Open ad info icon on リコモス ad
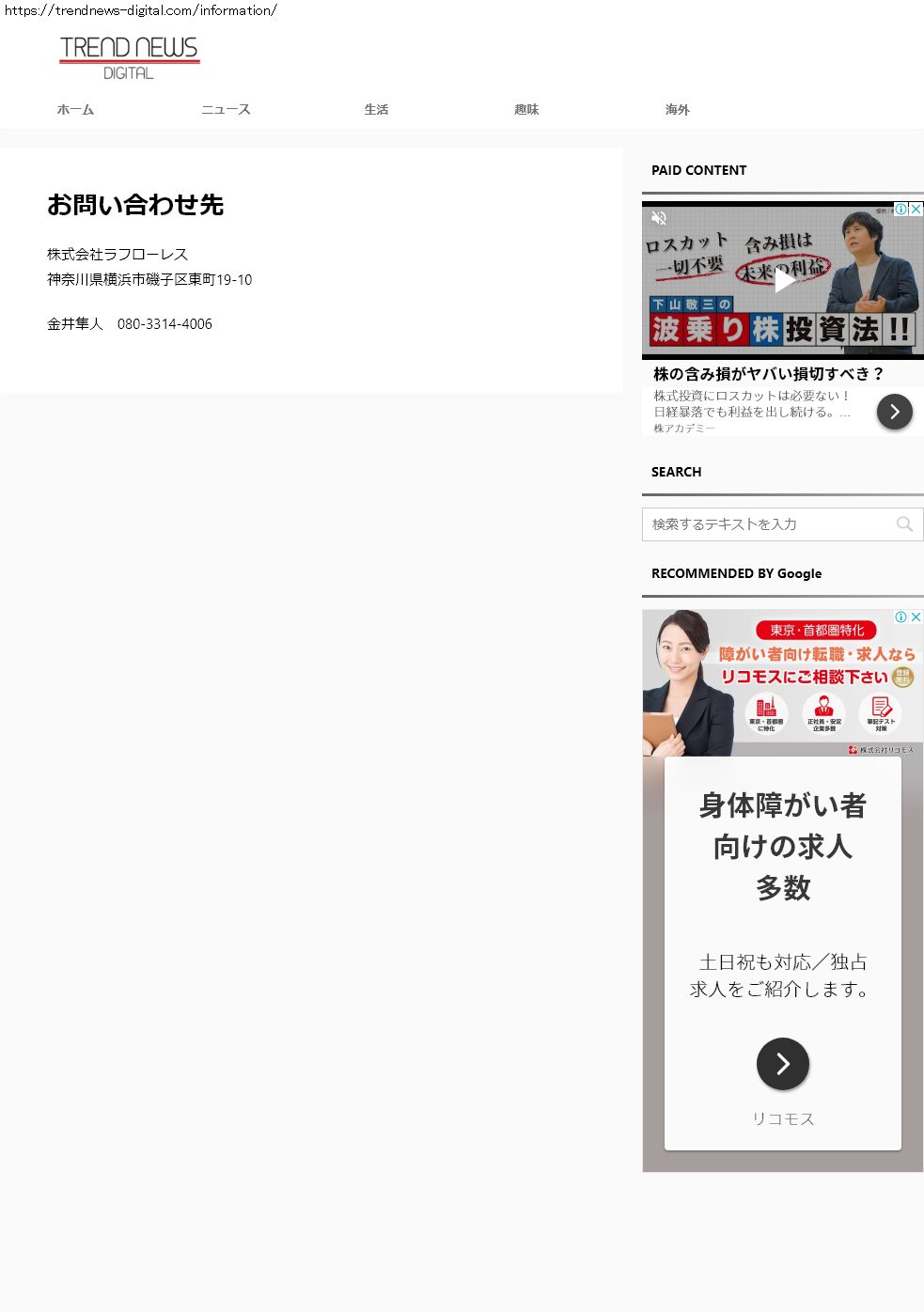This screenshot has width=924, height=1312. click(x=901, y=617)
